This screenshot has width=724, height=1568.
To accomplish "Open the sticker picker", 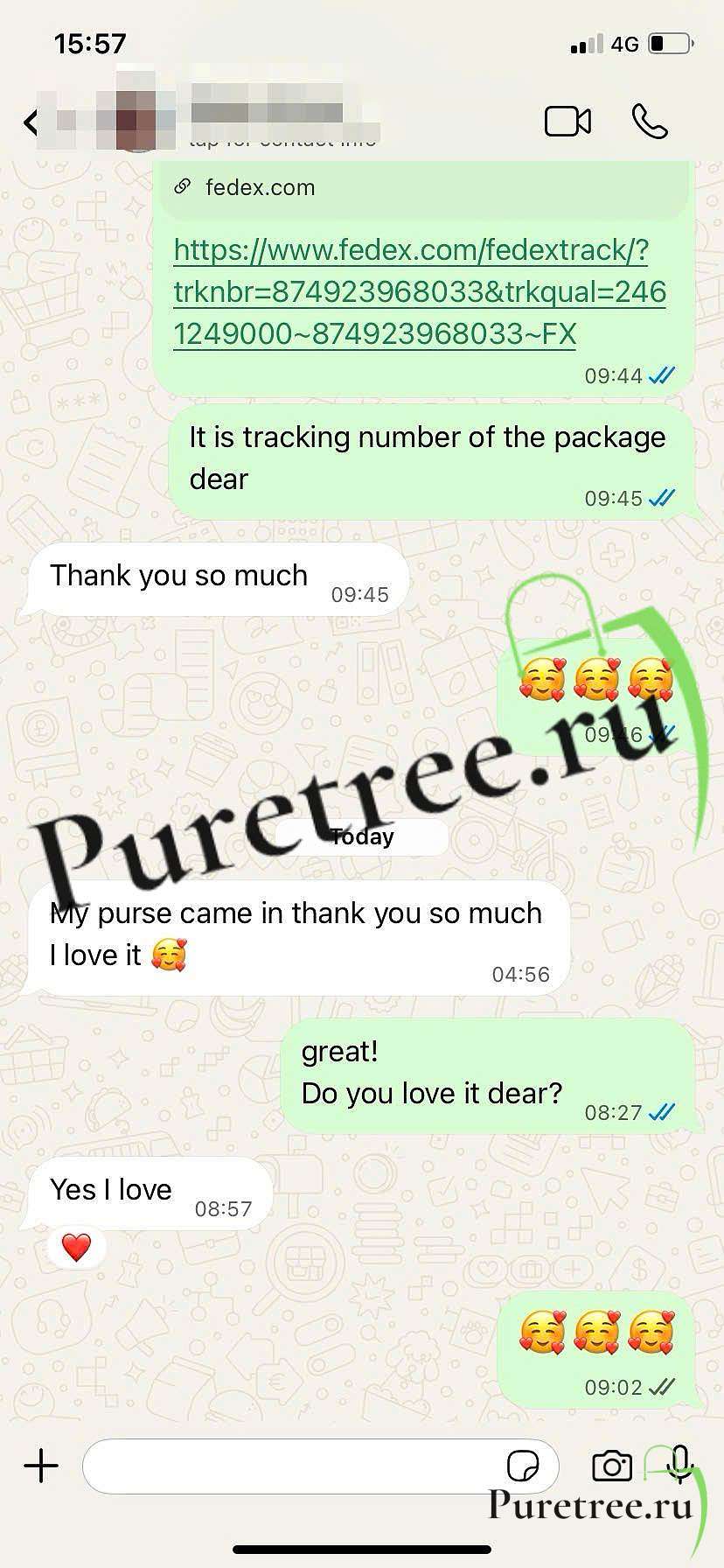I will point(523,1466).
